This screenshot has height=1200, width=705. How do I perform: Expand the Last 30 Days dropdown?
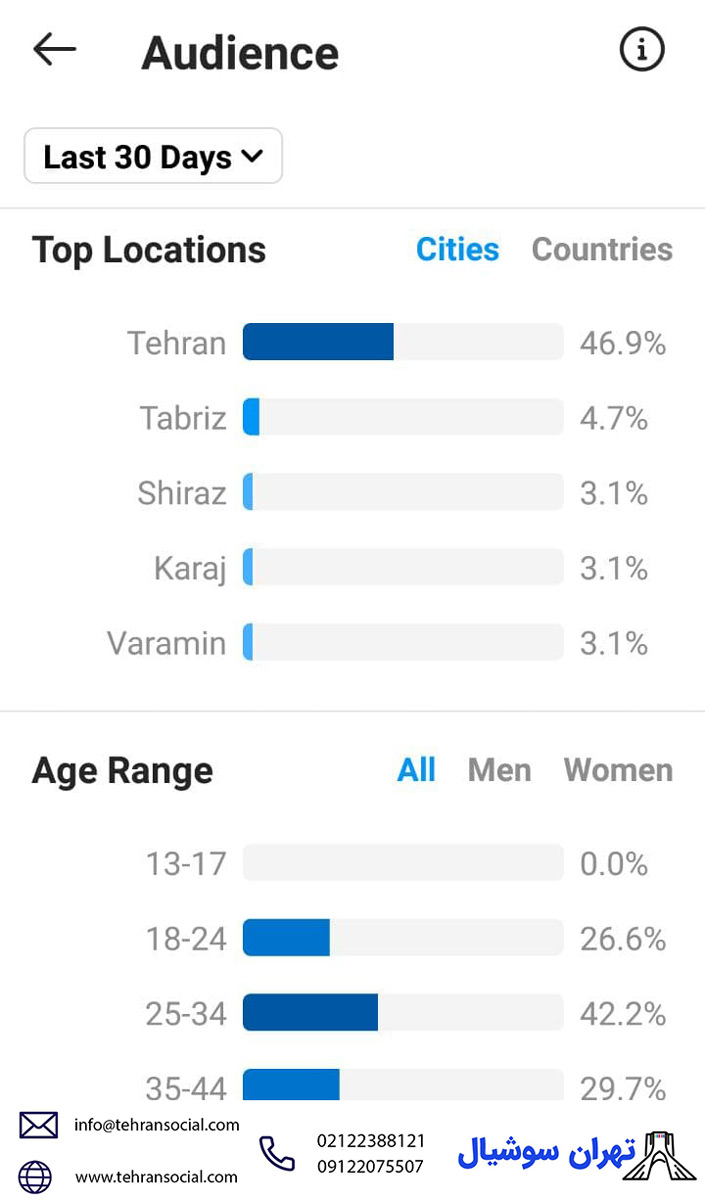click(x=153, y=157)
